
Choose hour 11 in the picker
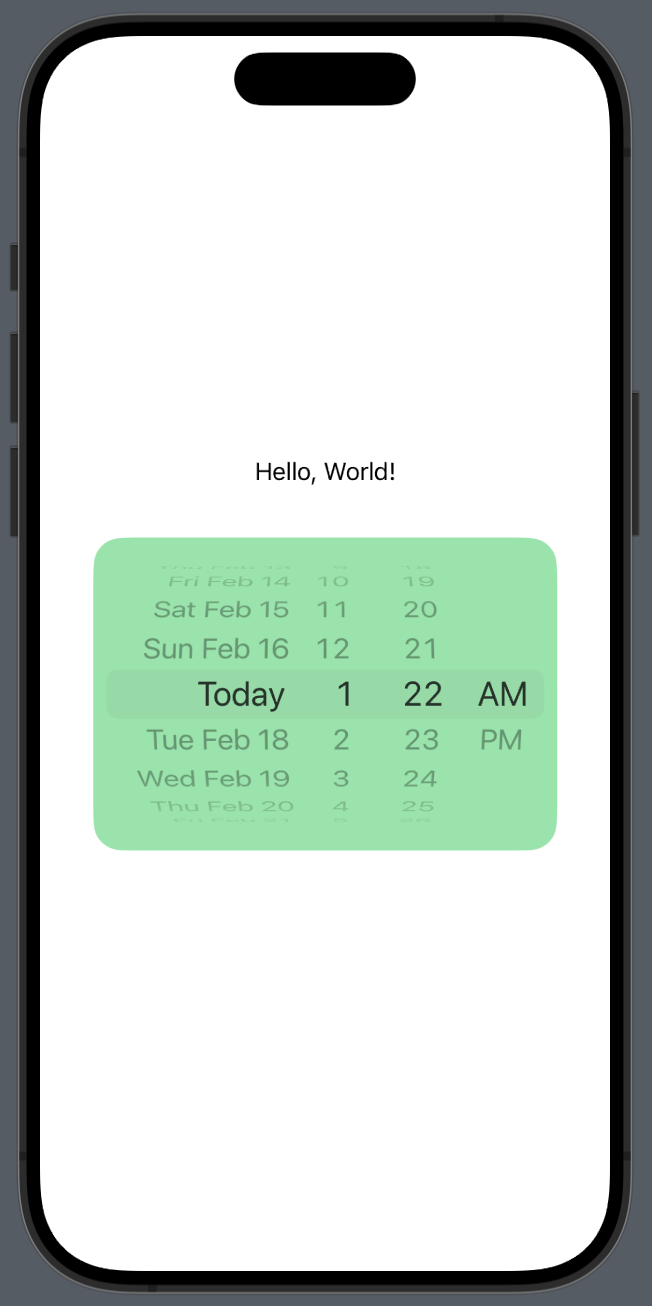click(331, 609)
